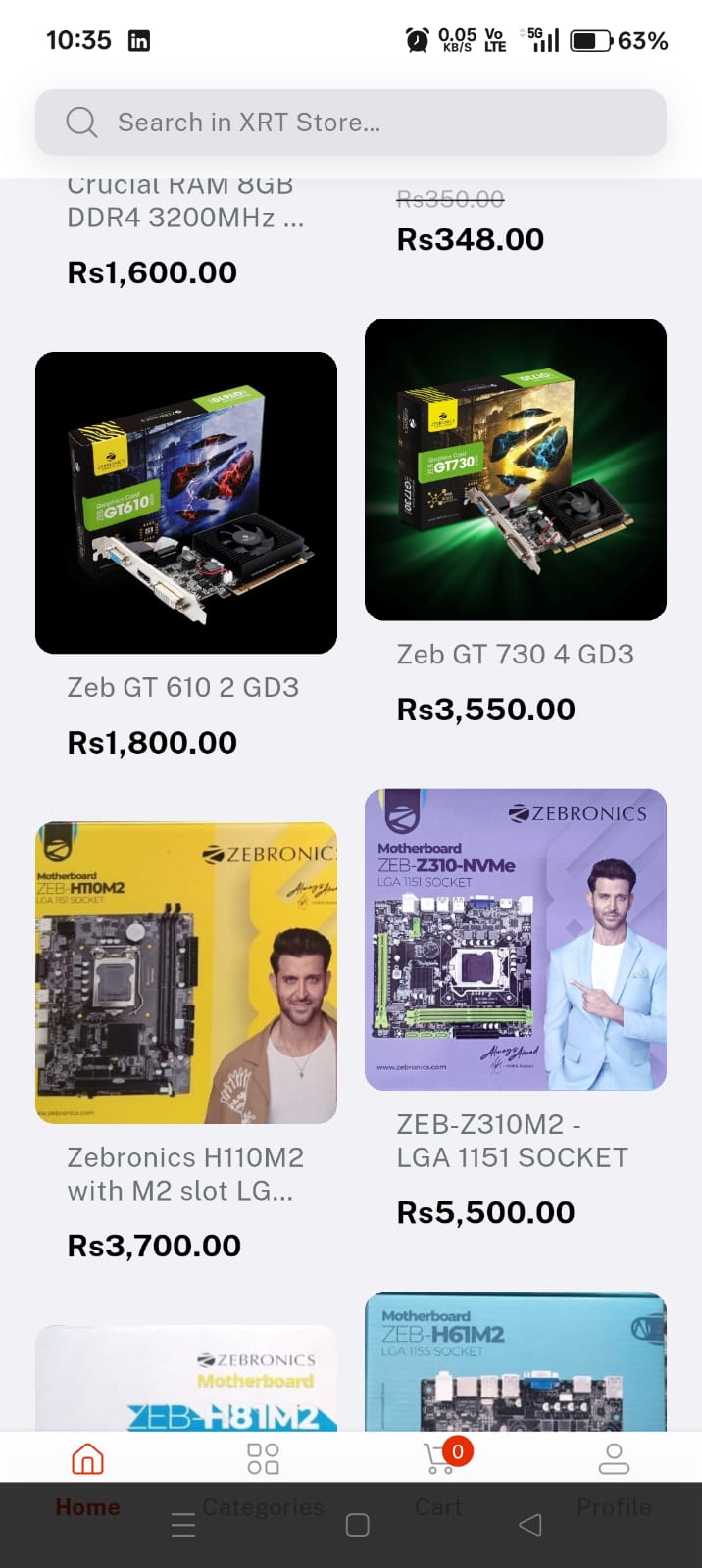View the Zebronics H110M2 motherboard card

(186, 972)
